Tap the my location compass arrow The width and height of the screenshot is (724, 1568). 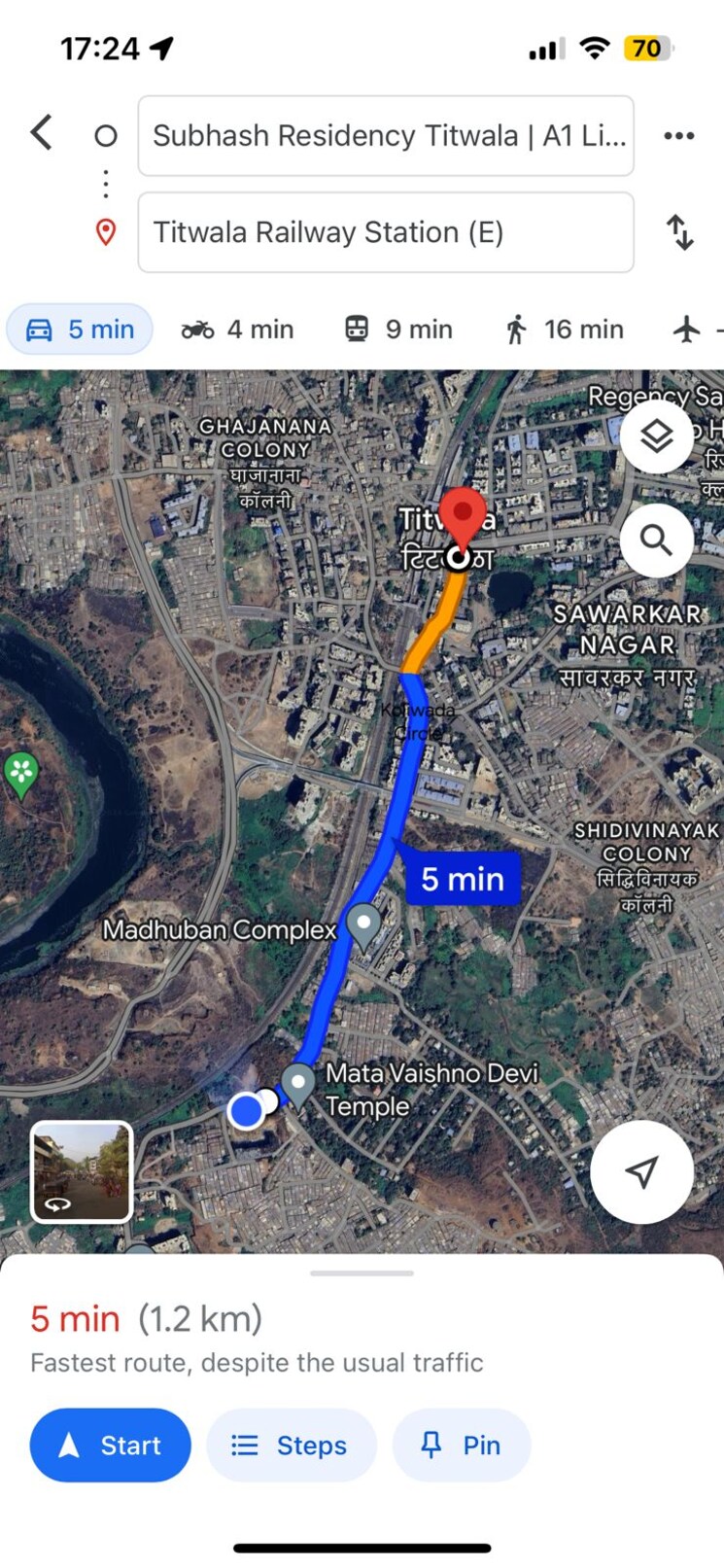pyautogui.click(x=641, y=1171)
